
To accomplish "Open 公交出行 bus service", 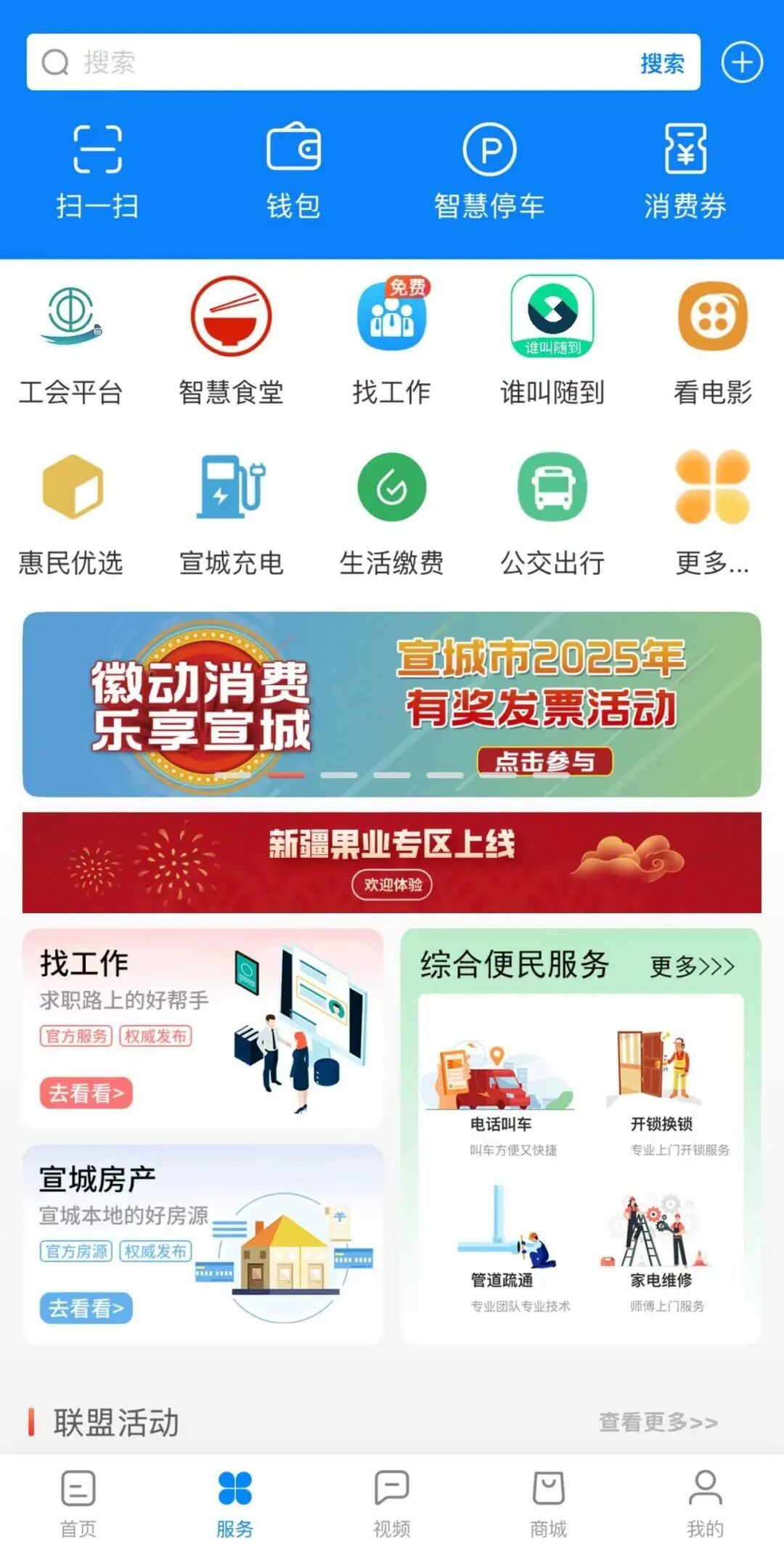I will click(552, 512).
